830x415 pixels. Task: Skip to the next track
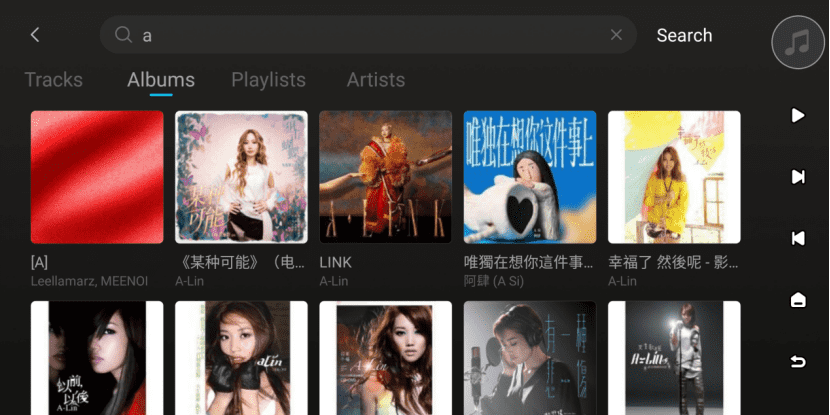pos(797,177)
